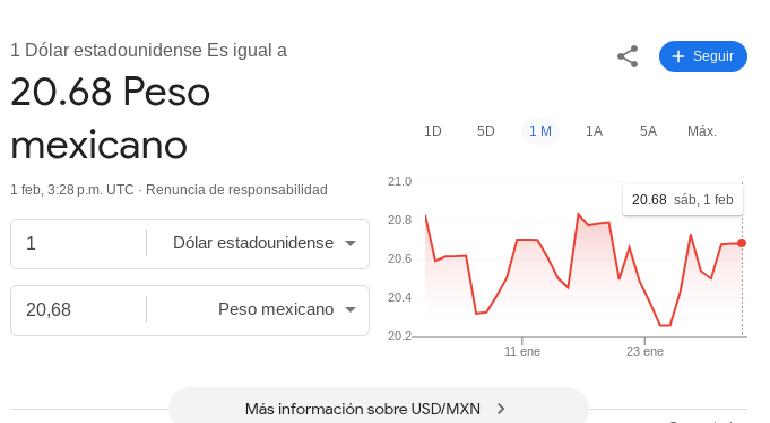Open the Dólar estadounidense currency dropdown
This screenshot has width=770, height=423.
263,243
